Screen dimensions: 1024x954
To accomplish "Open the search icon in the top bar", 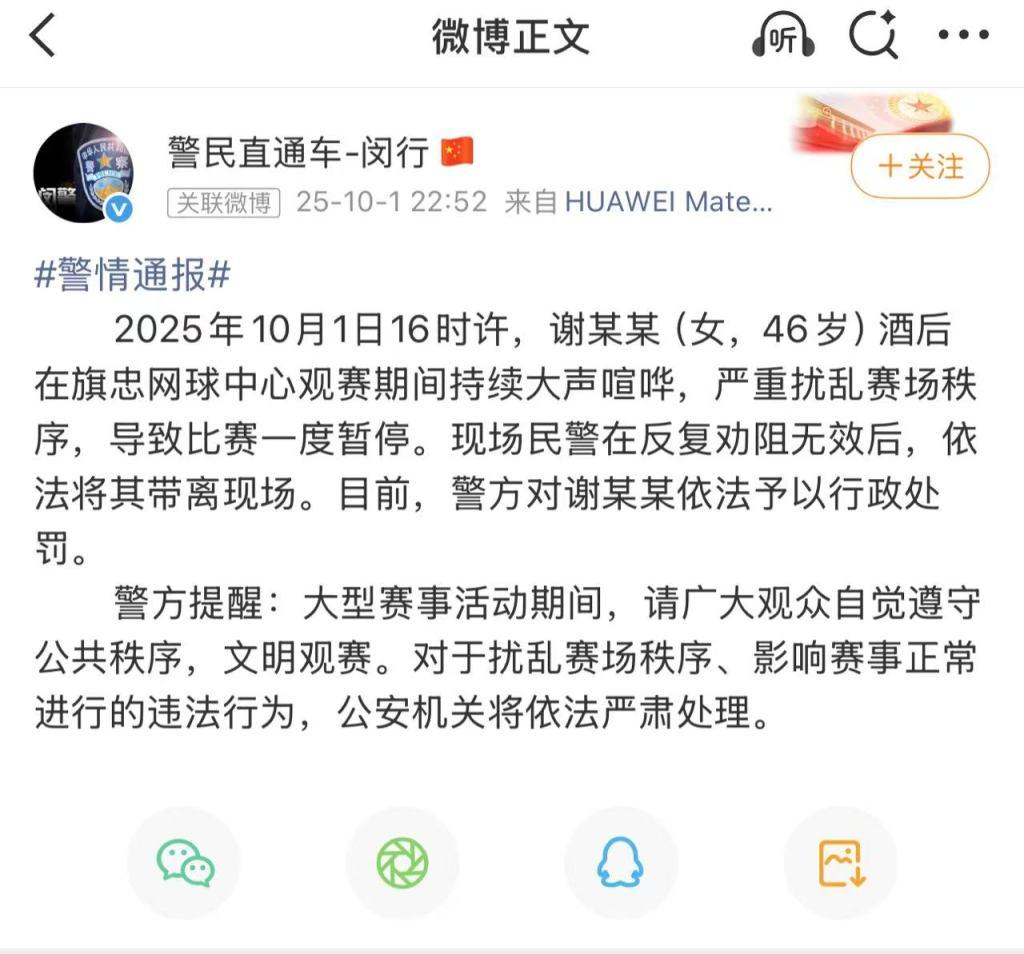I will (x=873, y=37).
